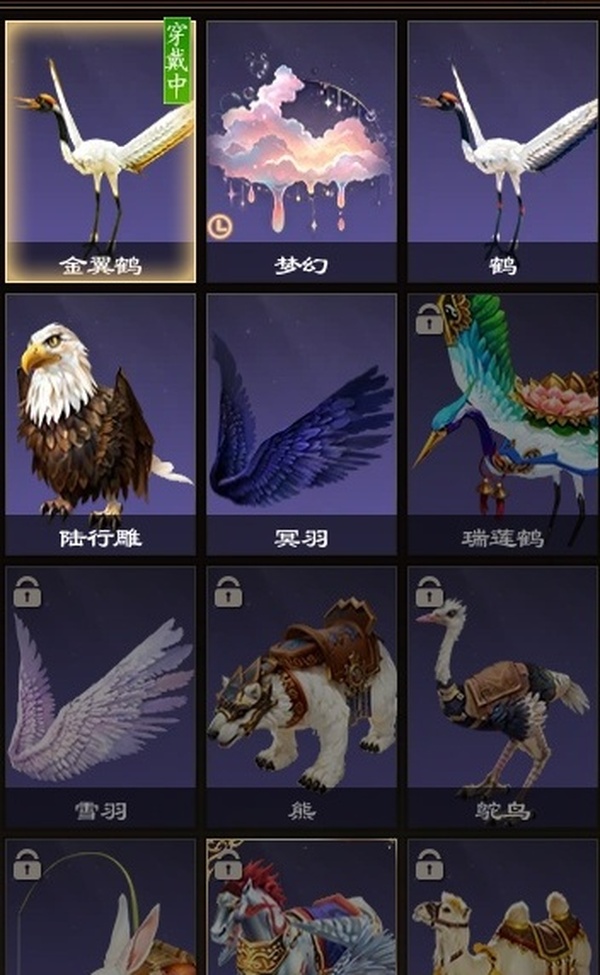Open the locked 熊 bear mount
Screen dimensions: 600x975
pyautogui.click(x=301, y=695)
